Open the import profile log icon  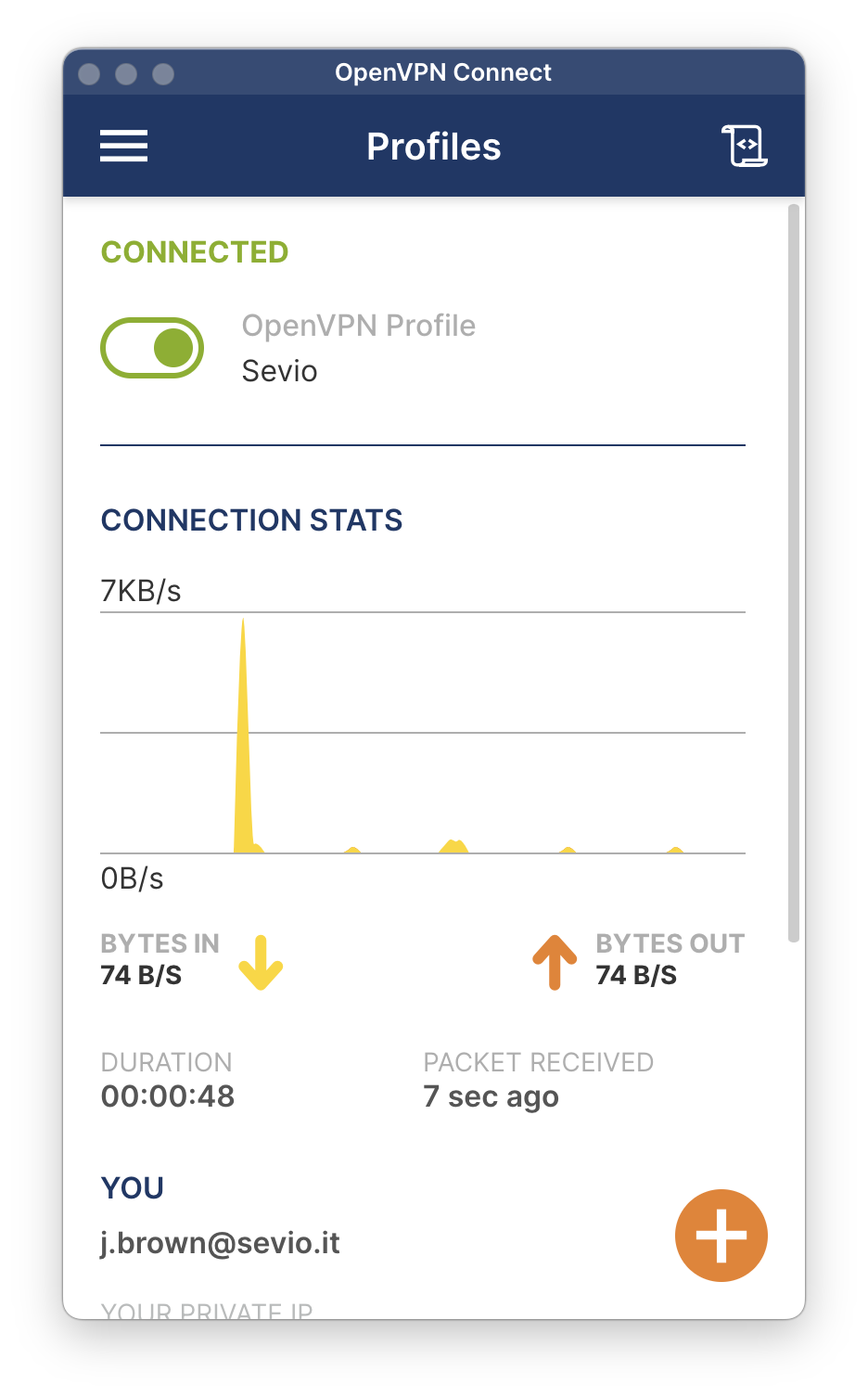click(744, 146)
